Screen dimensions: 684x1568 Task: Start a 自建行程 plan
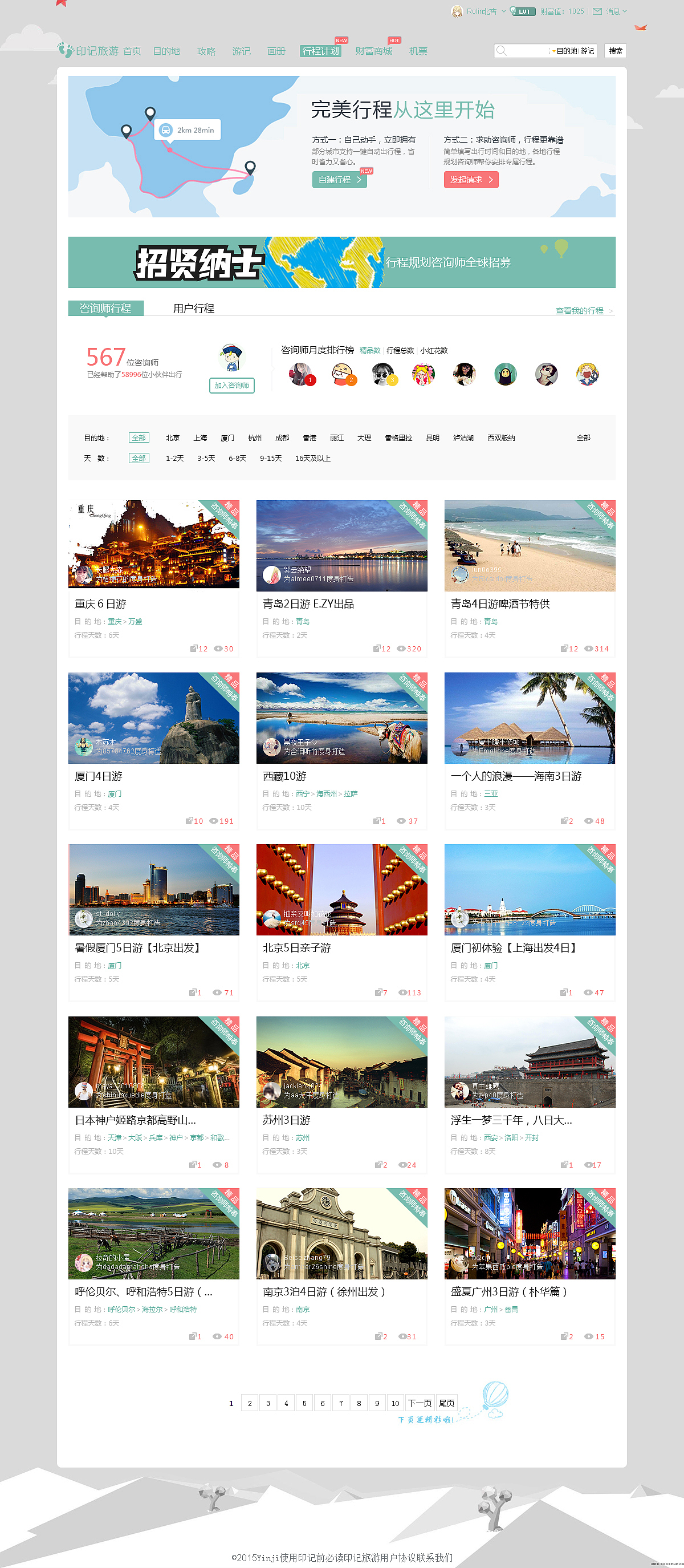point(340,180)
